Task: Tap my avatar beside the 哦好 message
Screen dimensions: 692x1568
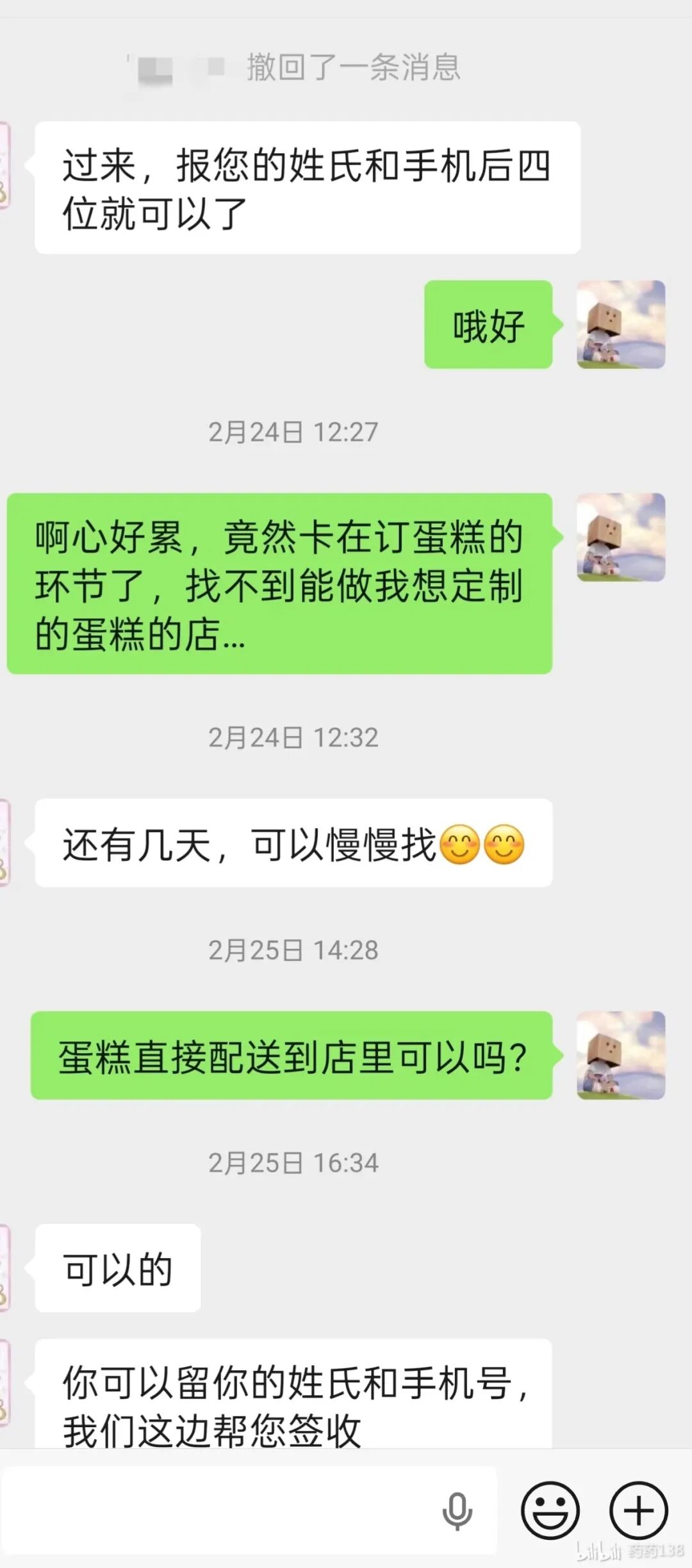Action: click(x=620, y=325)
